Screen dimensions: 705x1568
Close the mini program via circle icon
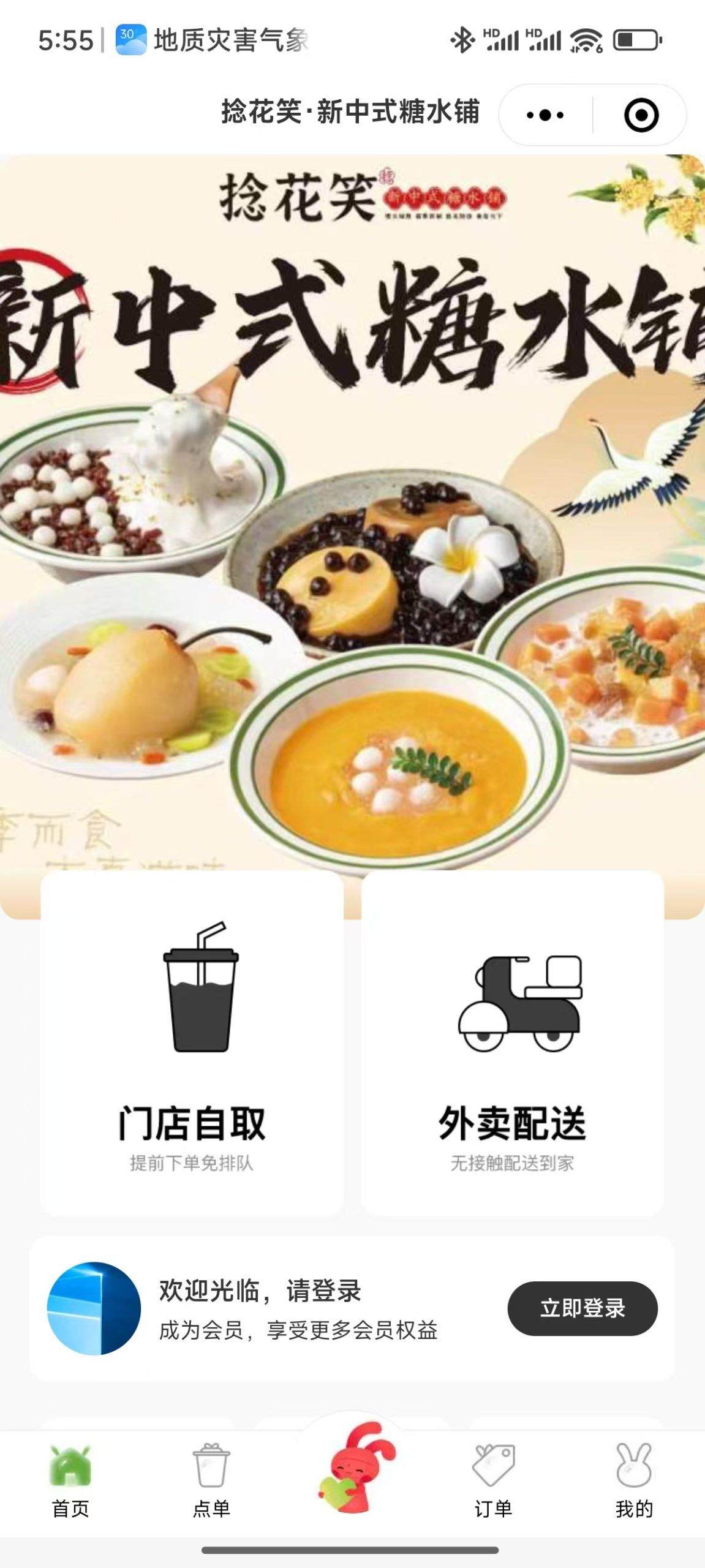coord(641,115)
